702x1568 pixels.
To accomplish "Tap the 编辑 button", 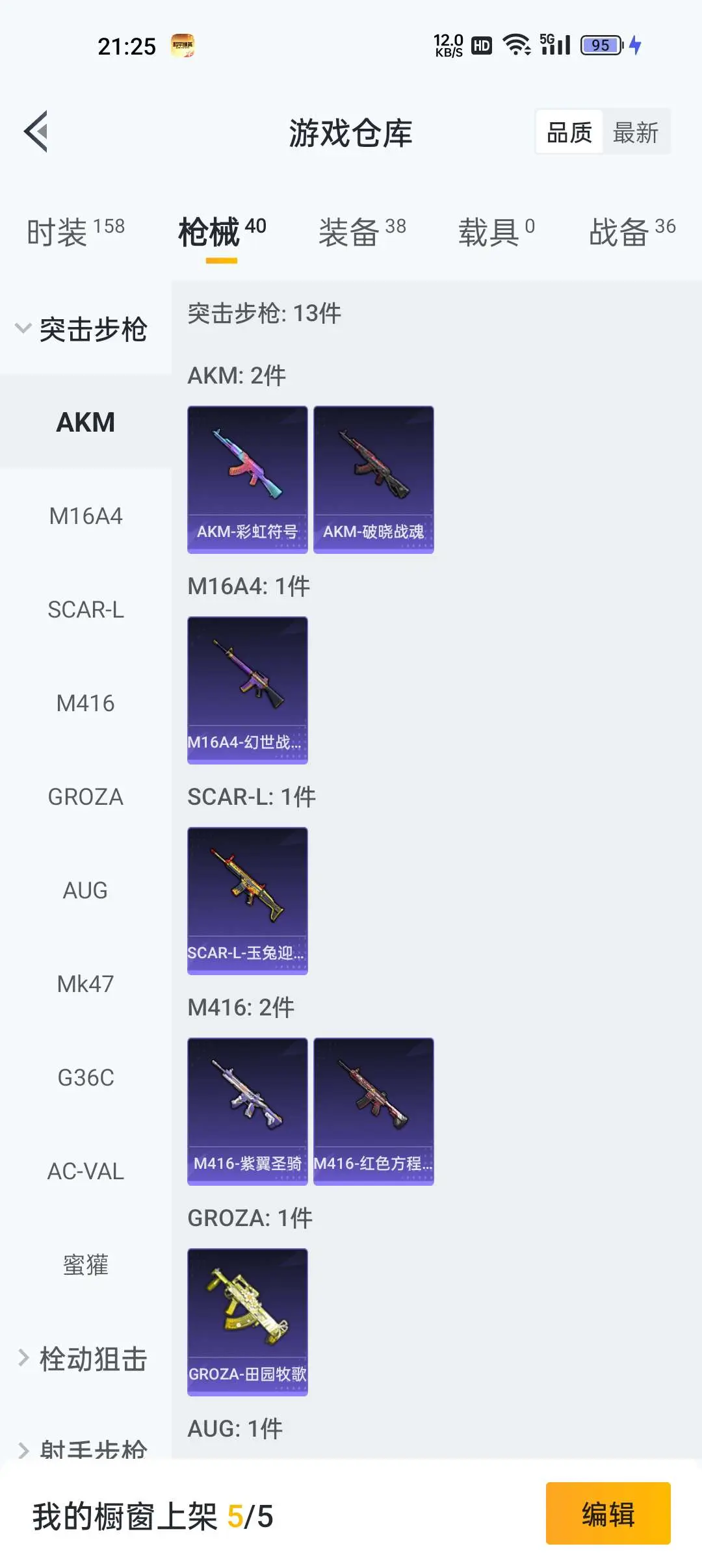I will pyautogui.click(x=608, y=1513).
